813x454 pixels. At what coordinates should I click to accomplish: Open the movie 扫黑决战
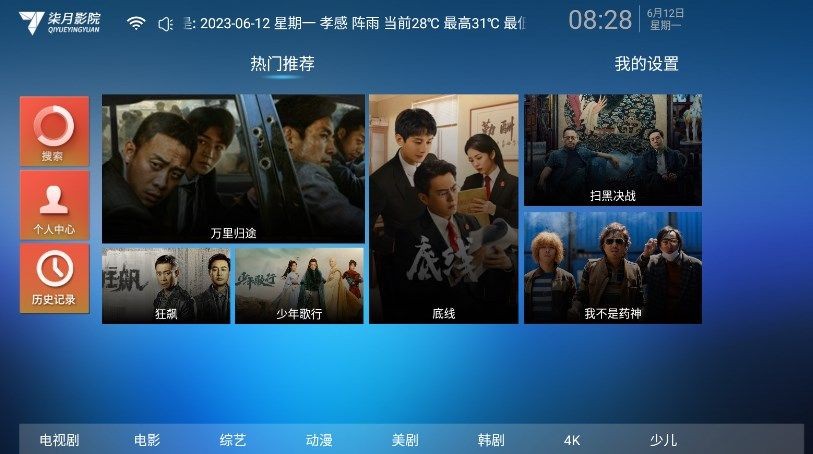point(612,150)
